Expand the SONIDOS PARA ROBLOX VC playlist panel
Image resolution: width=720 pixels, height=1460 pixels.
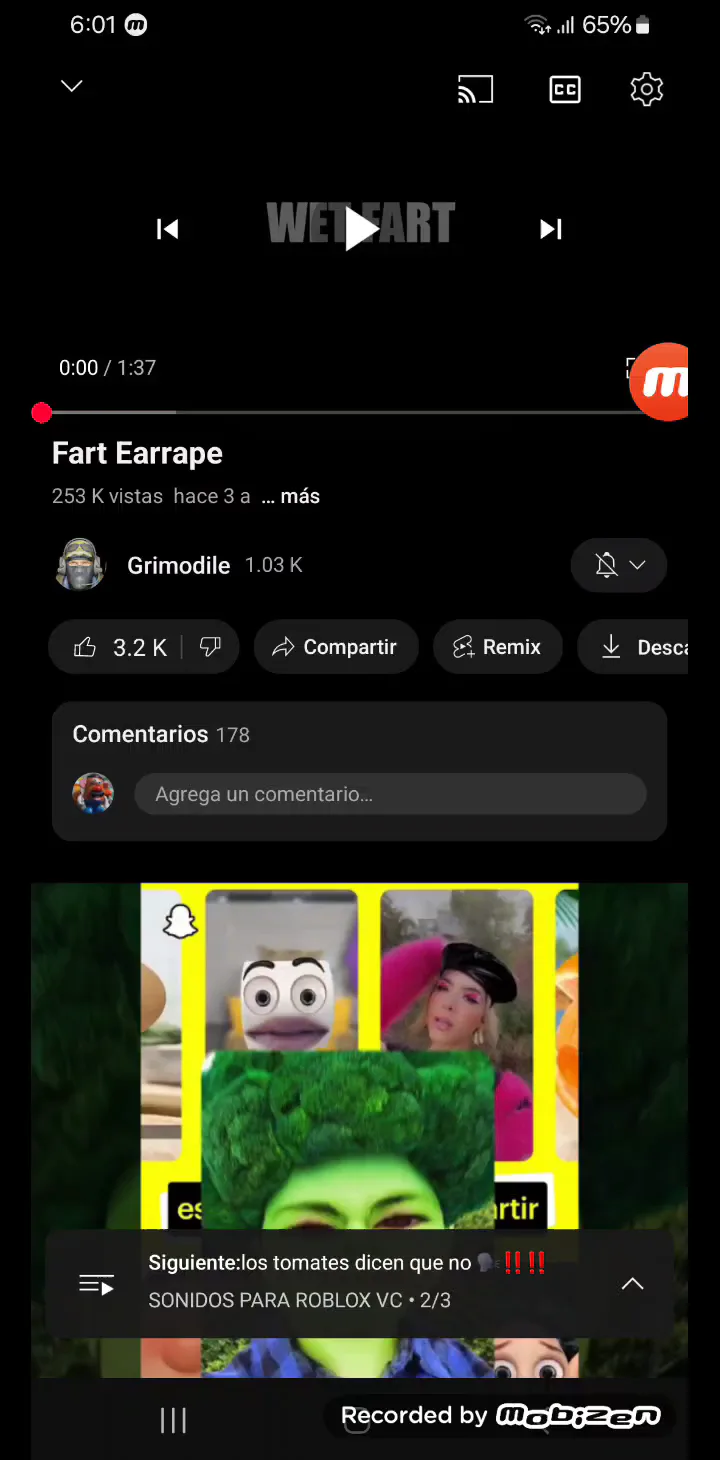(x=632, y=1284)
